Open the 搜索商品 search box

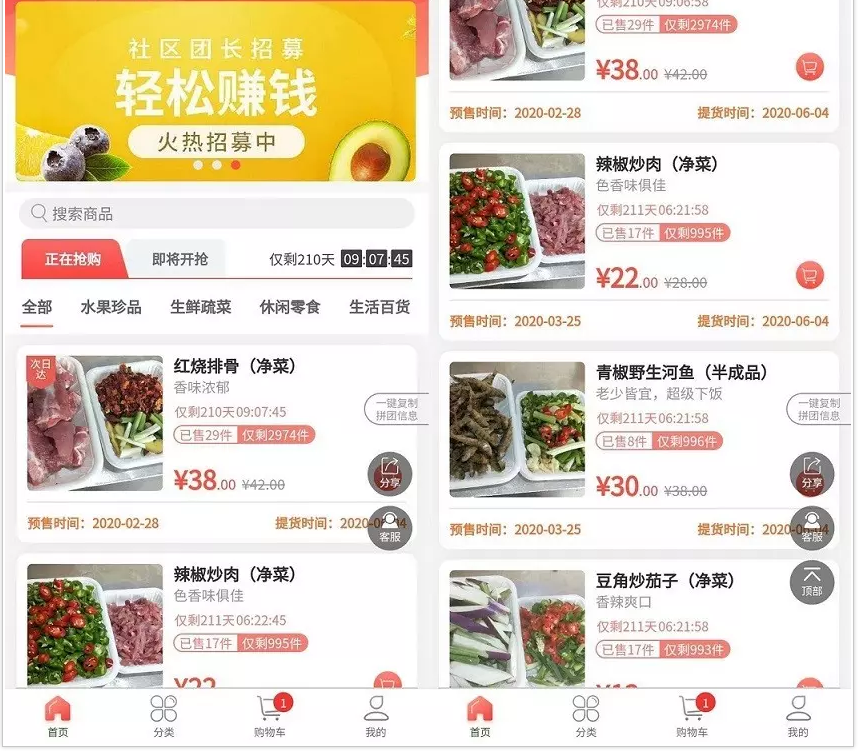[x=216, y=213]
